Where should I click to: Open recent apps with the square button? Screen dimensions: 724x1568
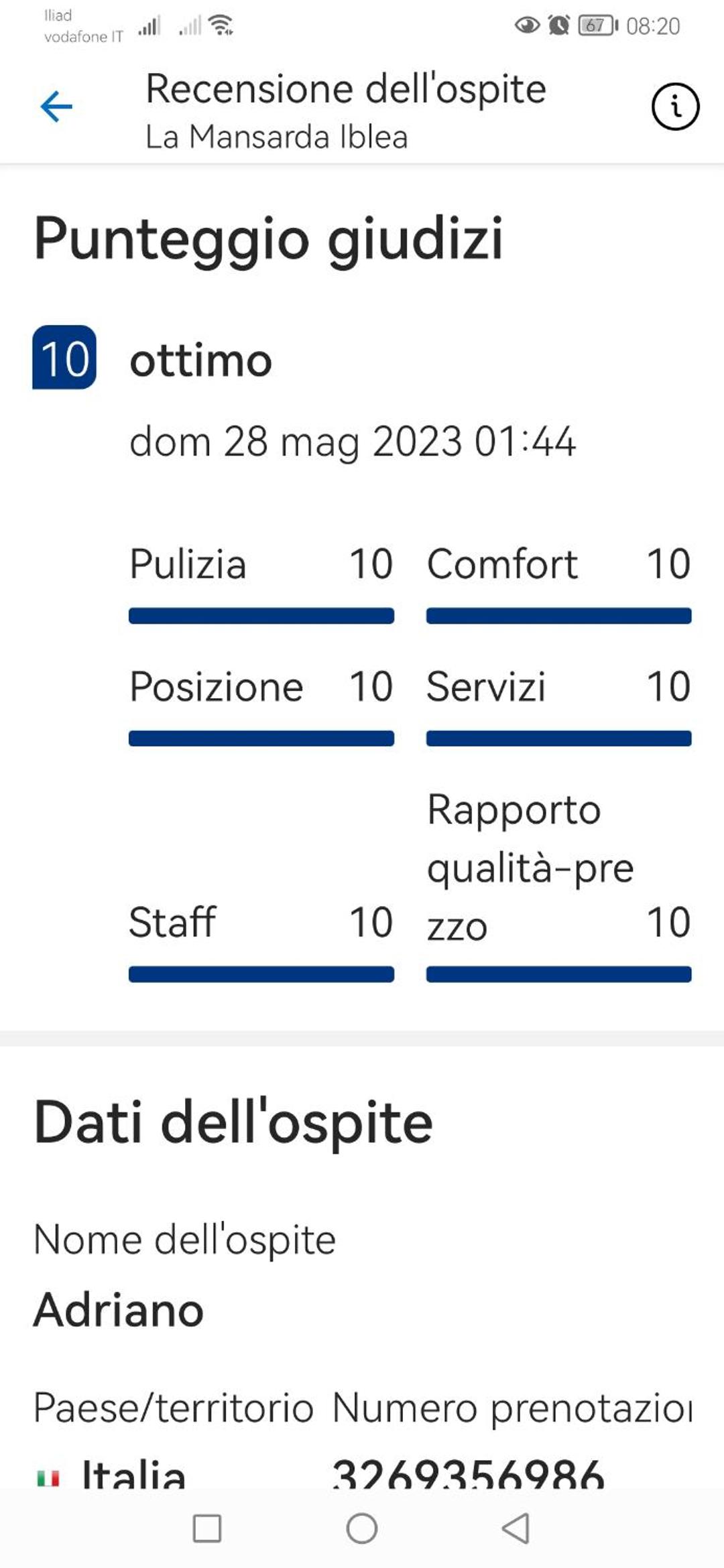207,1528
